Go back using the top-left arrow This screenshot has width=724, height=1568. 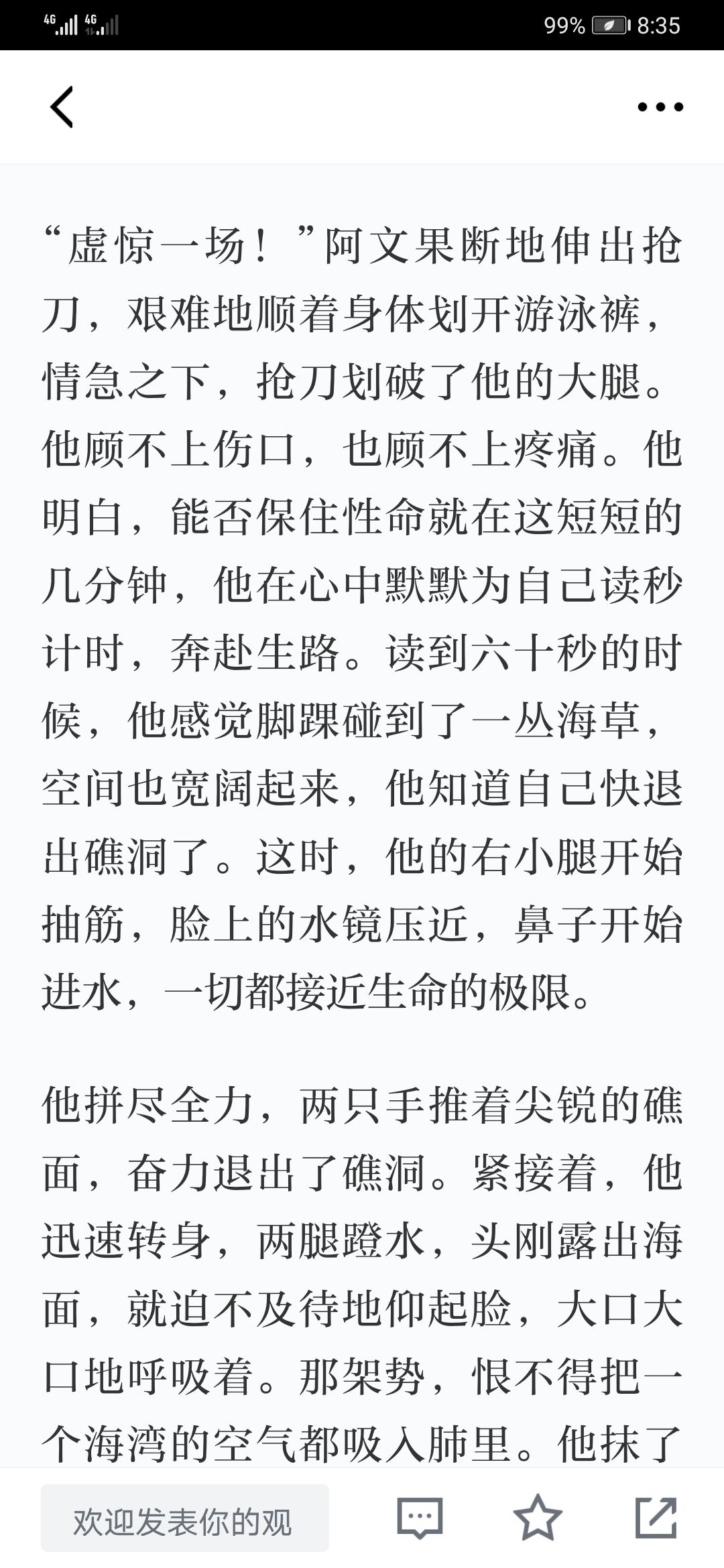click(x=62, y=107)
